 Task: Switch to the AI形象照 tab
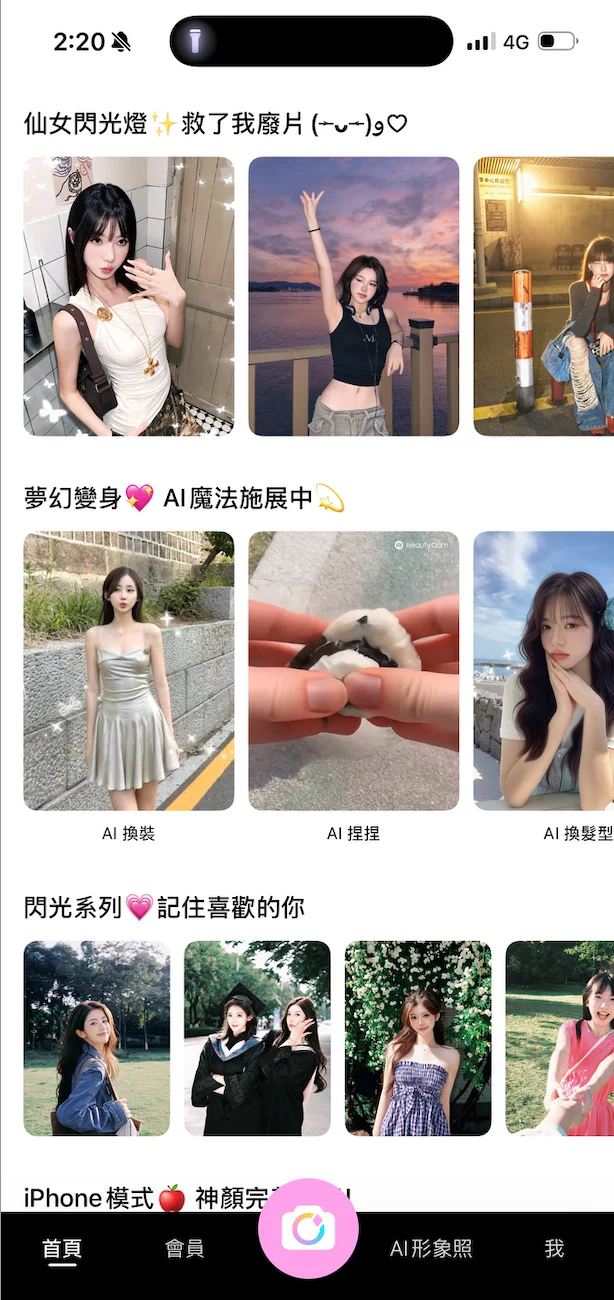click(430, 1248)
